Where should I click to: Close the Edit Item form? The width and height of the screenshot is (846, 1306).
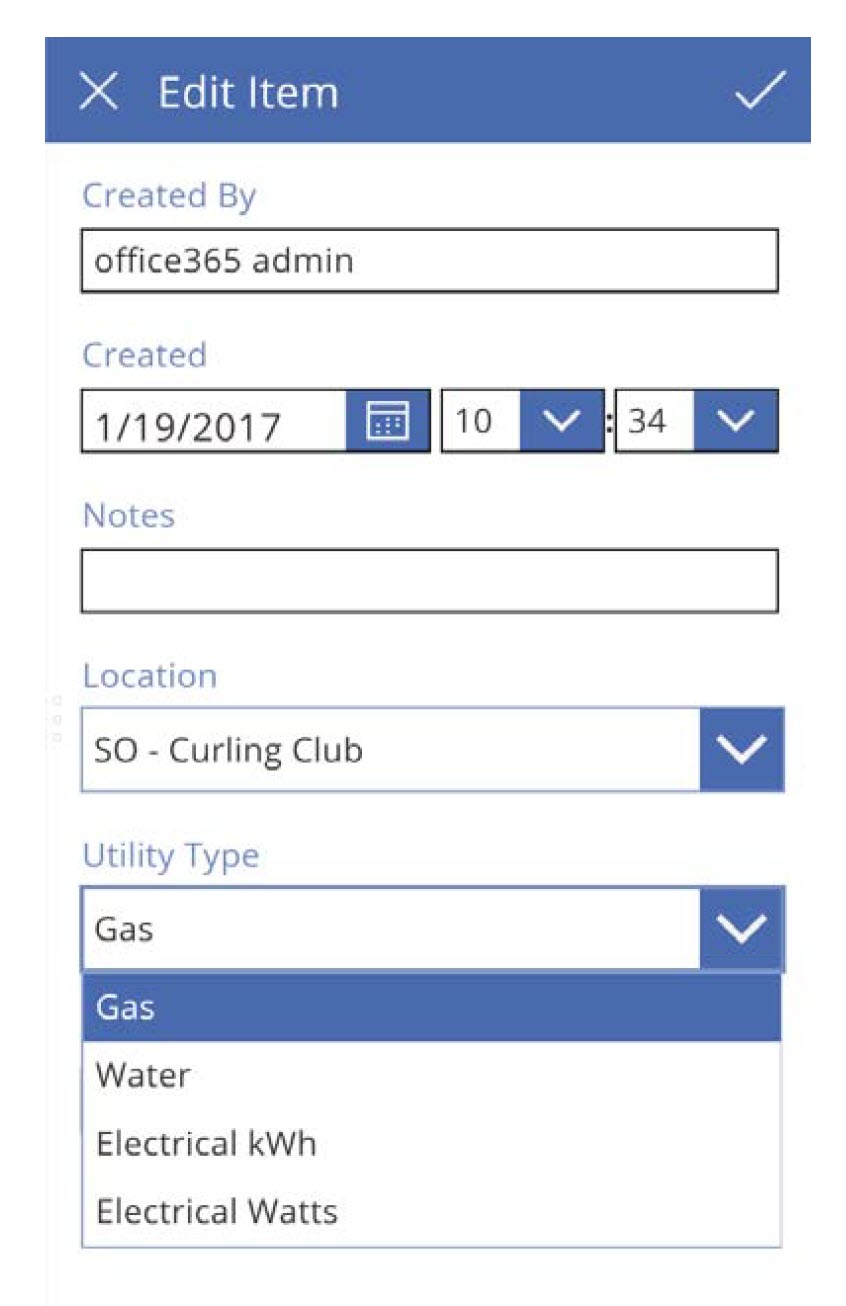coord(99,92)
